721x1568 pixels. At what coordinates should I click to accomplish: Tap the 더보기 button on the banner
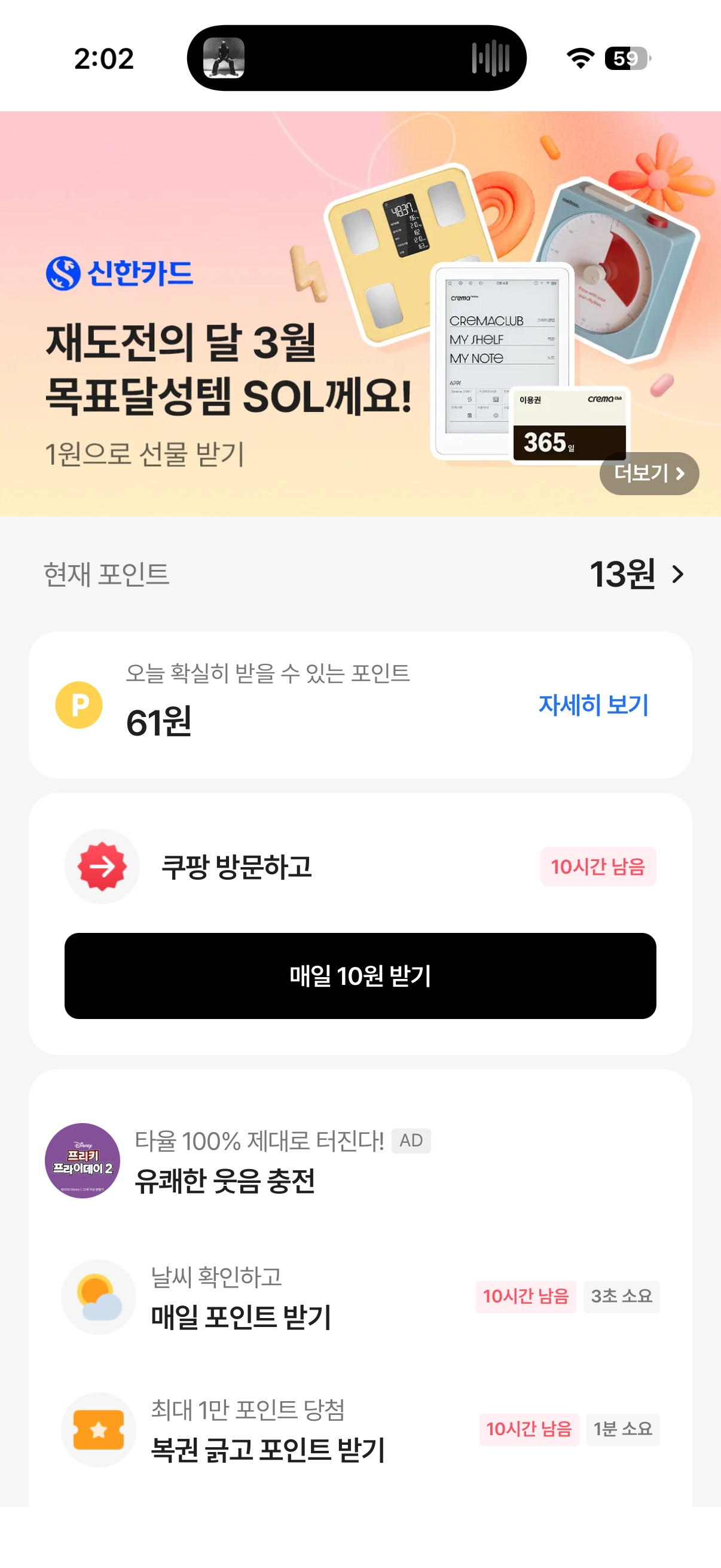click(649, 473)
